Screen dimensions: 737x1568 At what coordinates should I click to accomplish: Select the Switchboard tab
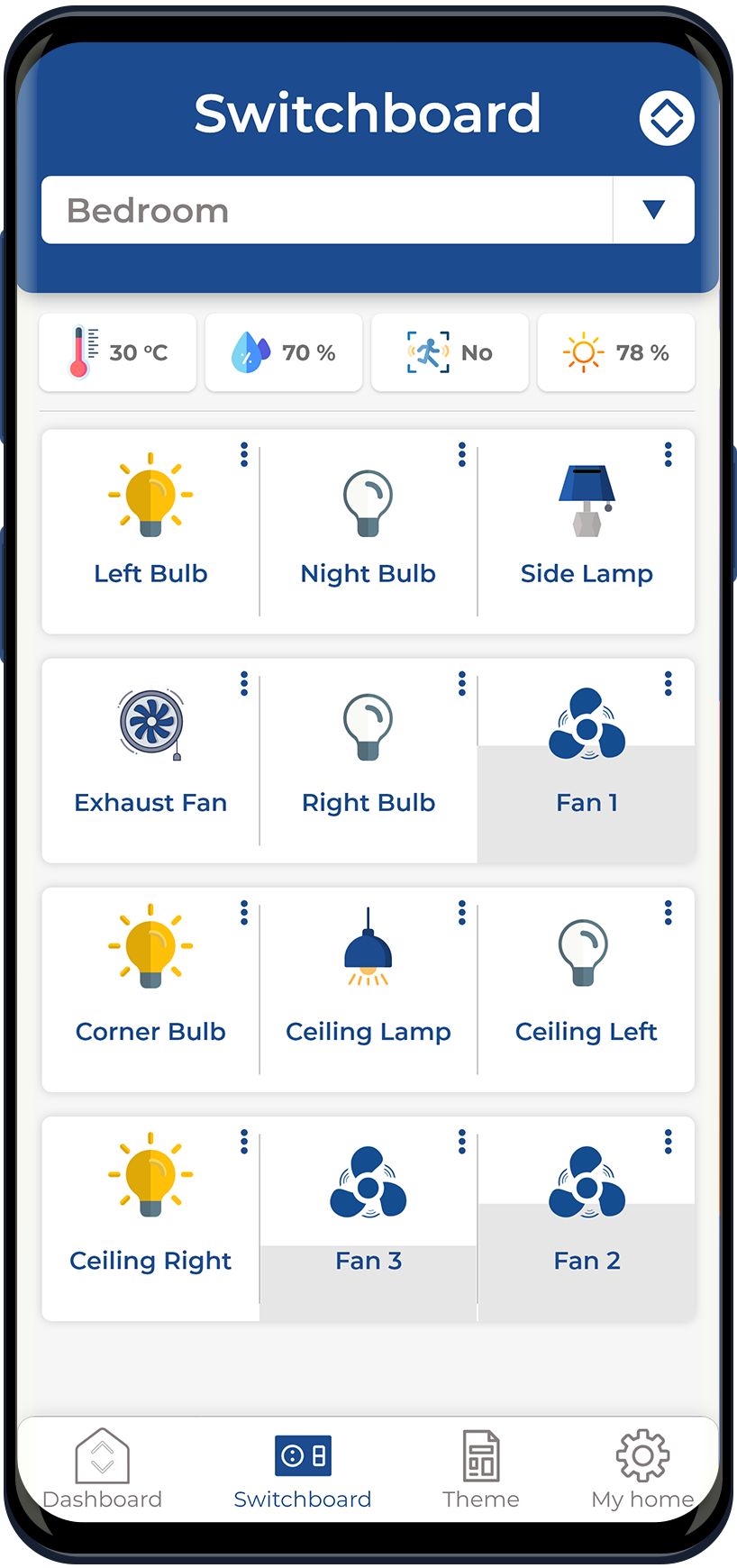[303, 1469]
